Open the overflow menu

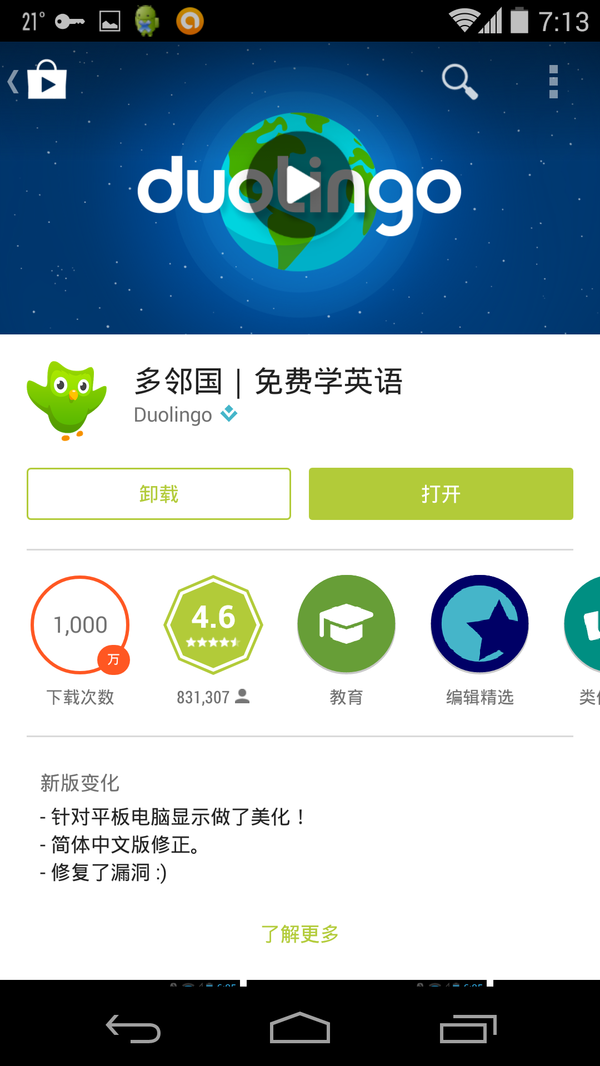[553, 82]
